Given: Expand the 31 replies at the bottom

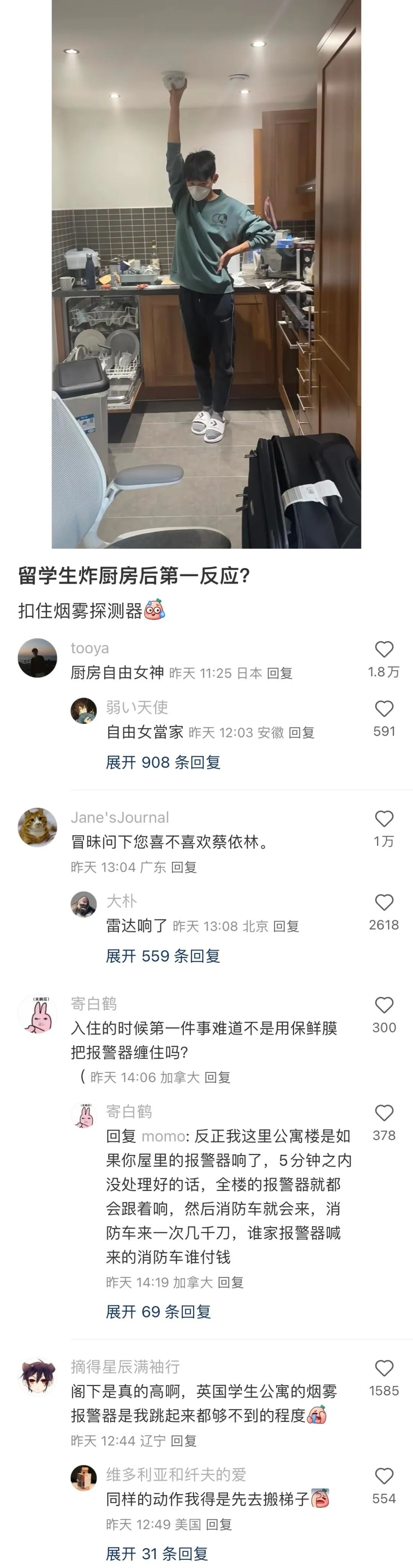Looking at the screenshot, I should [156, 1553].
